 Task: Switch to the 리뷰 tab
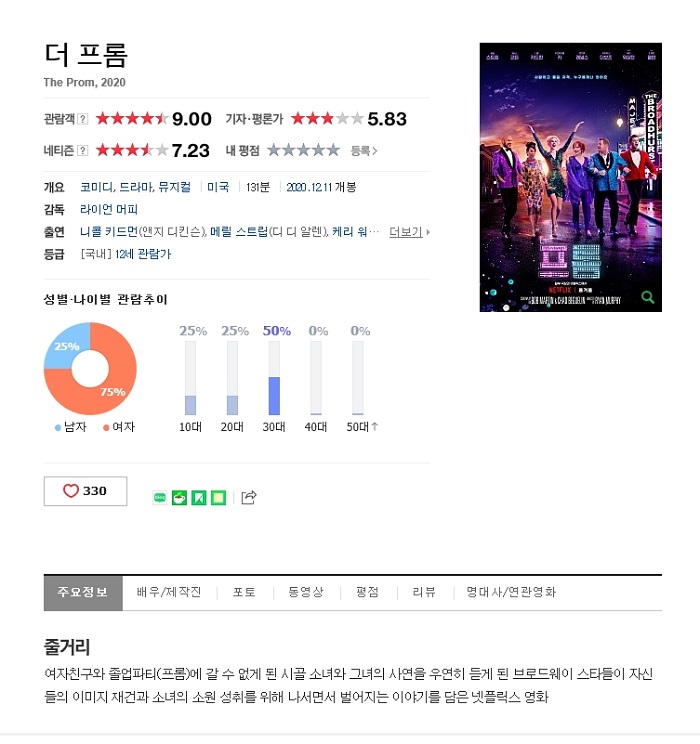pos(424,592)
